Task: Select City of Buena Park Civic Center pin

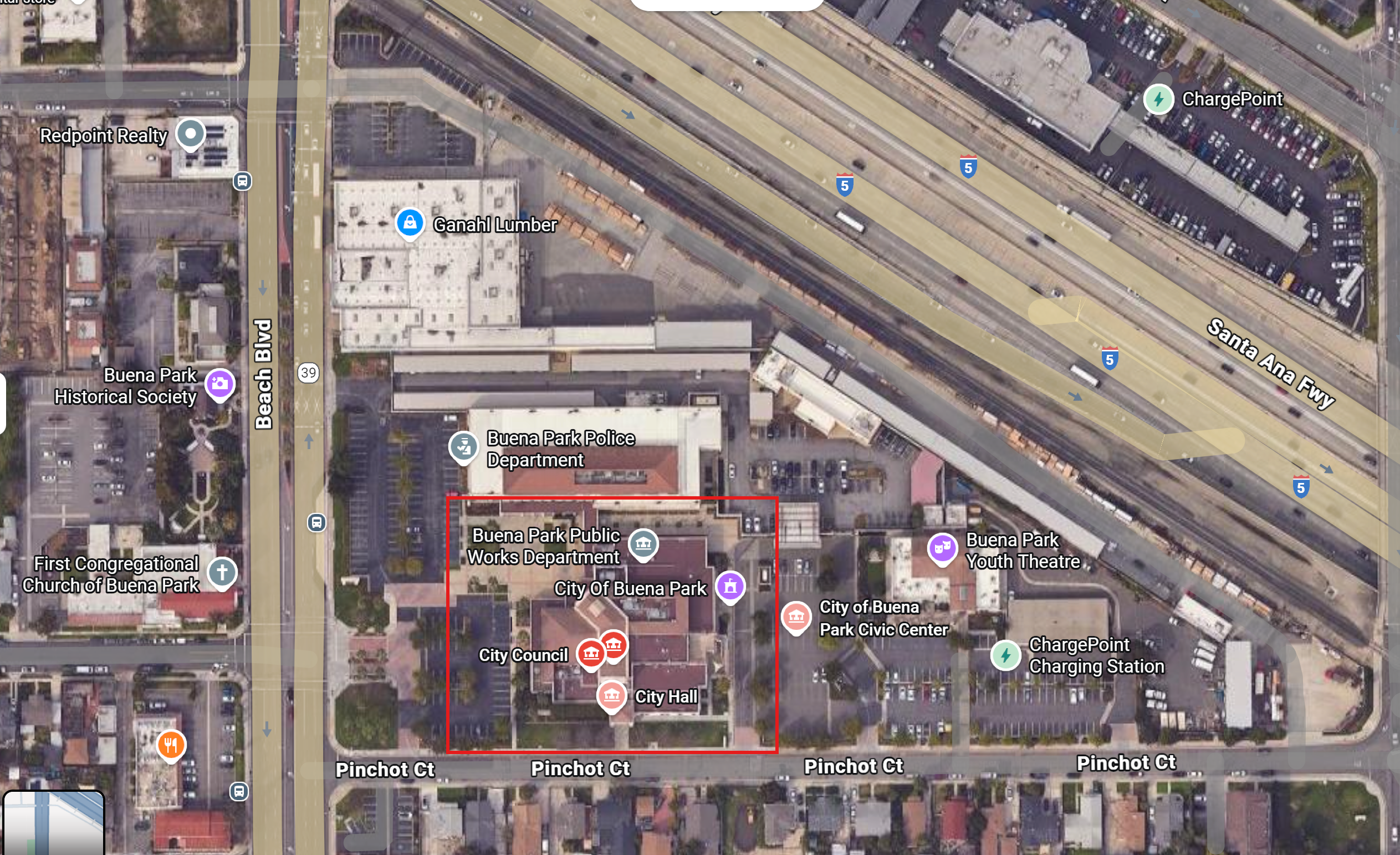Action: (x=796, y=616)
